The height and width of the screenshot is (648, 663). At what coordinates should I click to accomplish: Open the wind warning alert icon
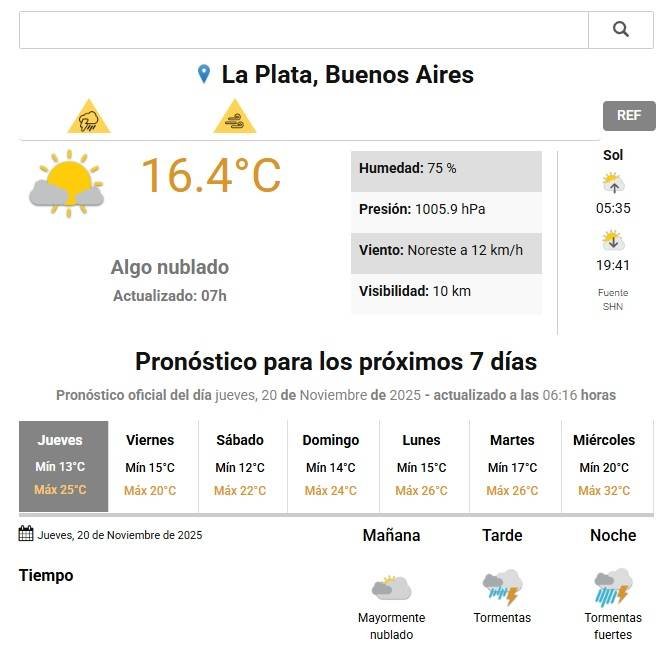point(234,118)
